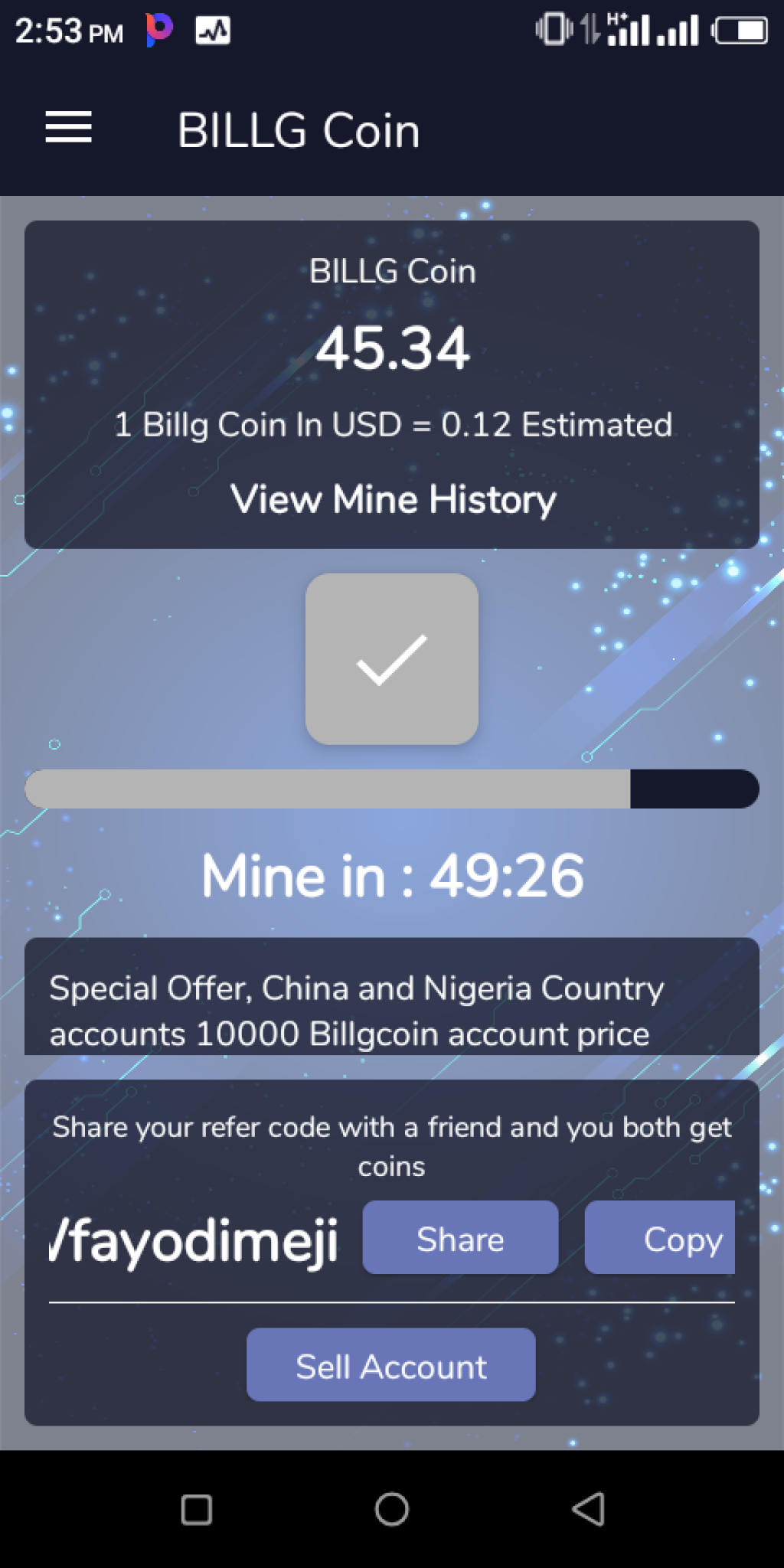Copy the refer code

tap(661, 1238)
